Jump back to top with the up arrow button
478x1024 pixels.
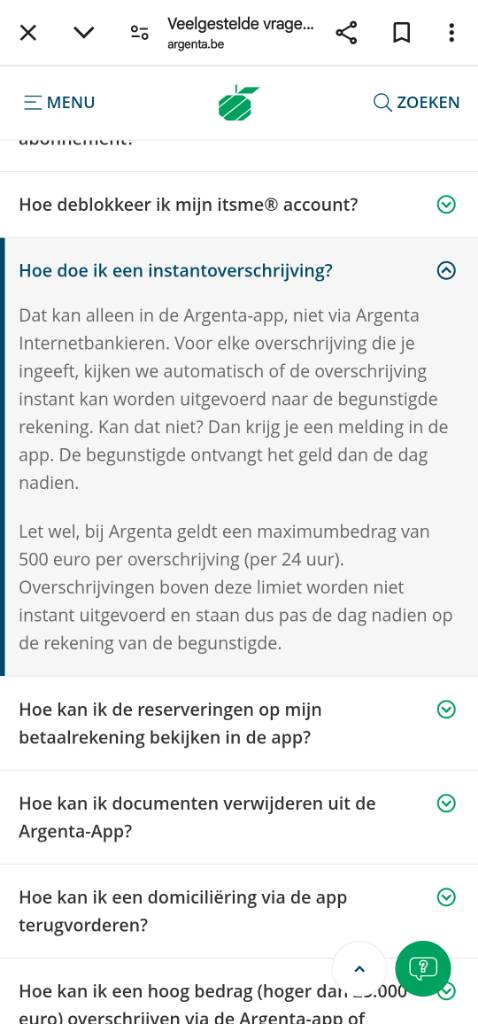pyautogui.click(x=359, y=969)
